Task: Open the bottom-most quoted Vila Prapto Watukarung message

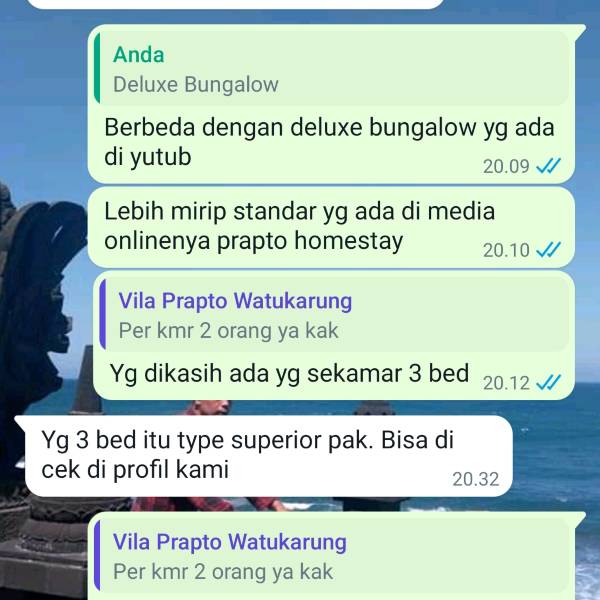Action: [335, 557]
